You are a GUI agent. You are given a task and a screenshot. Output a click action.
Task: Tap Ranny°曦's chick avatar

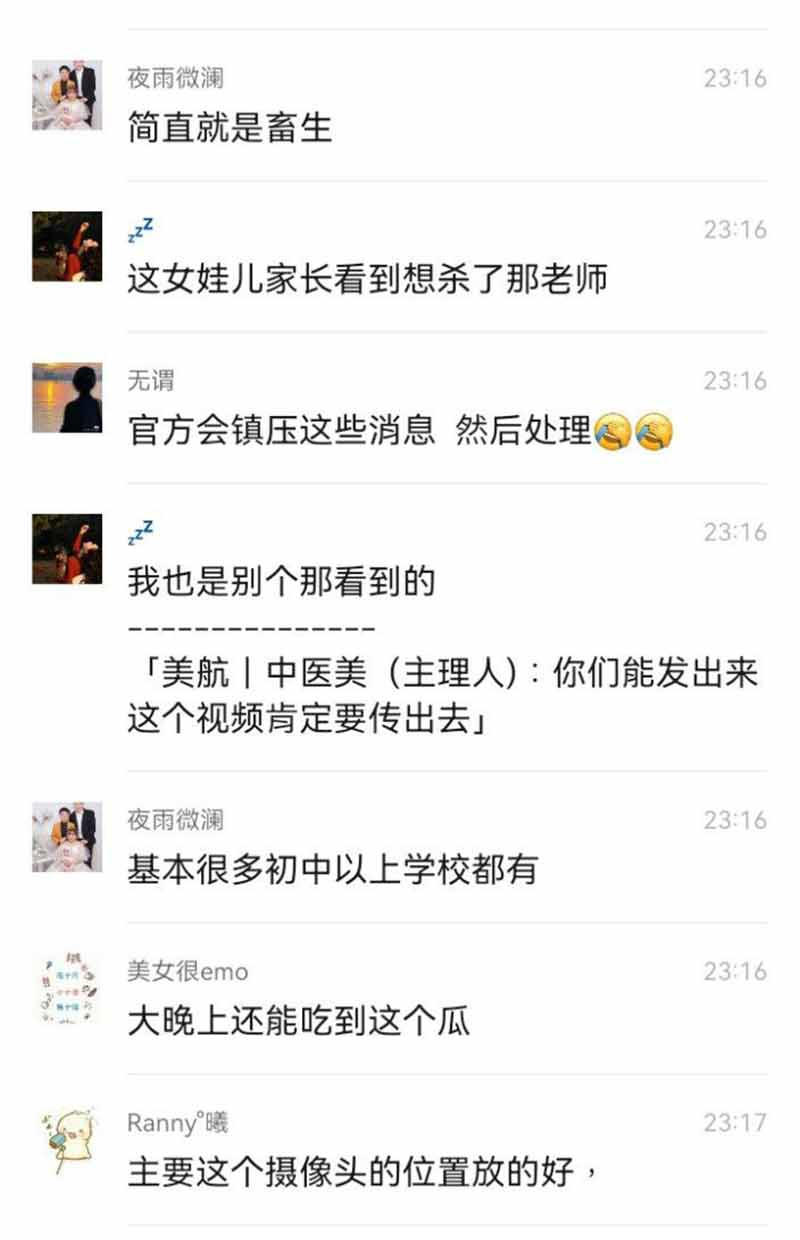pyautogui.click(x=67, y=1139)
